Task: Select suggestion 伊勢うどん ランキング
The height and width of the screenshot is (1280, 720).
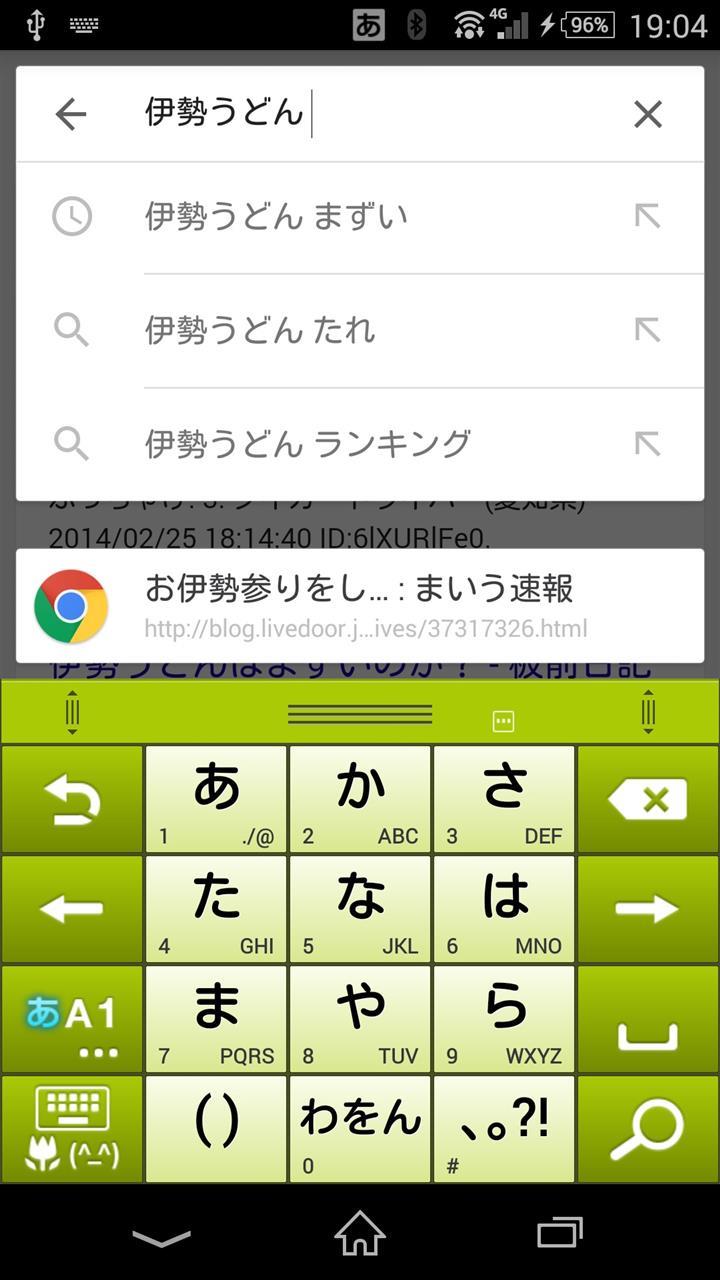Action: [360, 444]
